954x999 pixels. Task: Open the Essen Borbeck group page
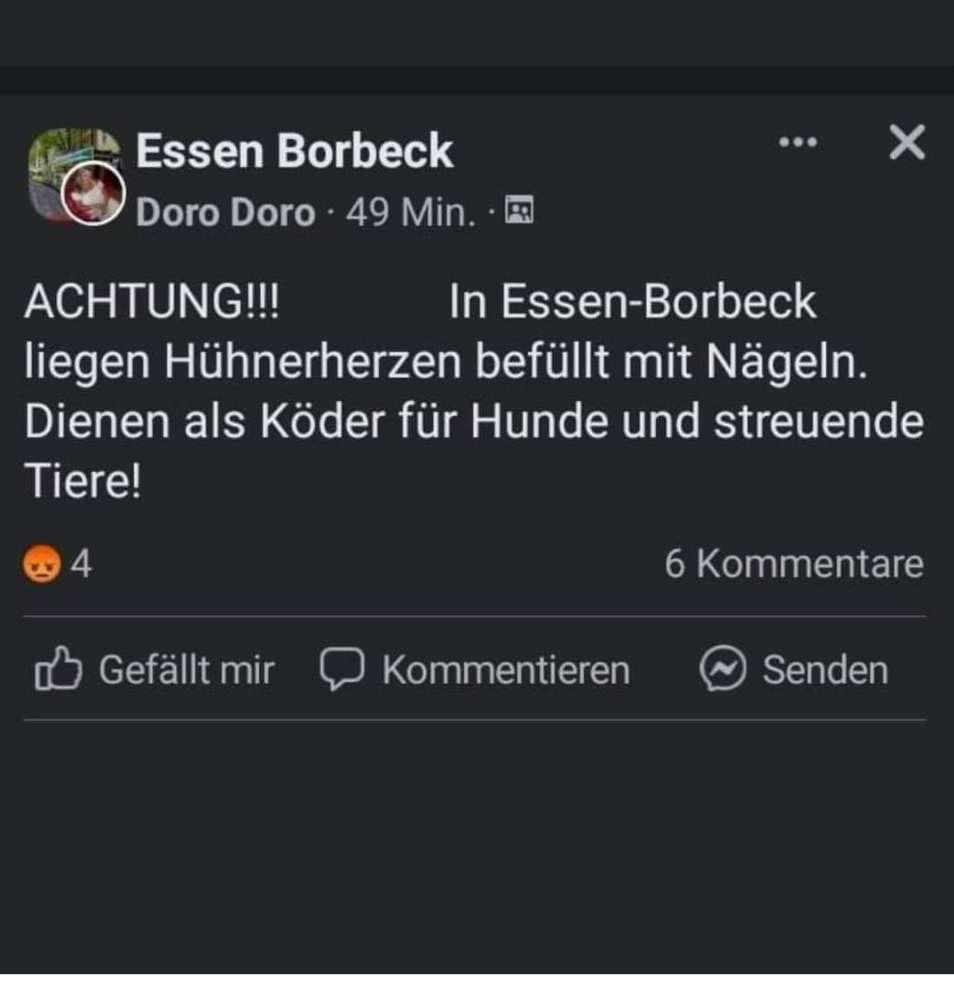pyautogui.click(x=296, y=150)
